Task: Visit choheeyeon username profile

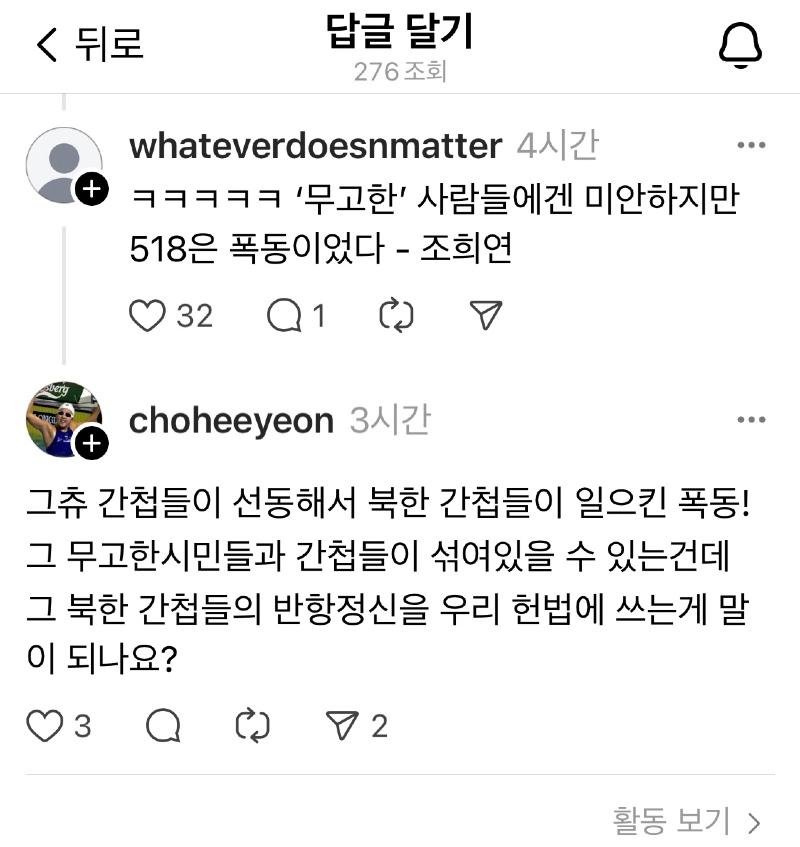Action: pyautogui.click(x=231, y=421)
